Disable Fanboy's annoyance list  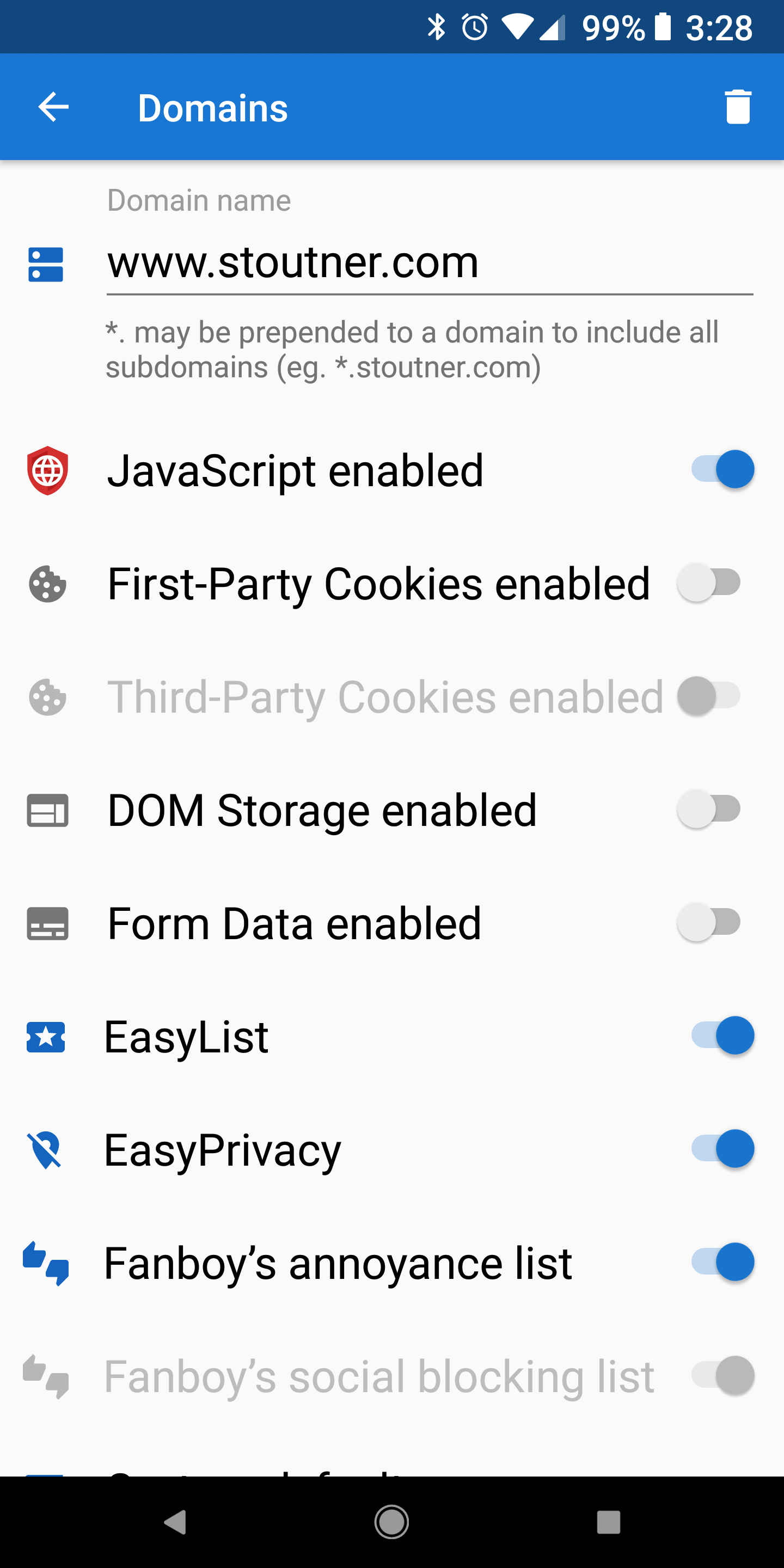pyautogui.click(x=722, y=1262)
